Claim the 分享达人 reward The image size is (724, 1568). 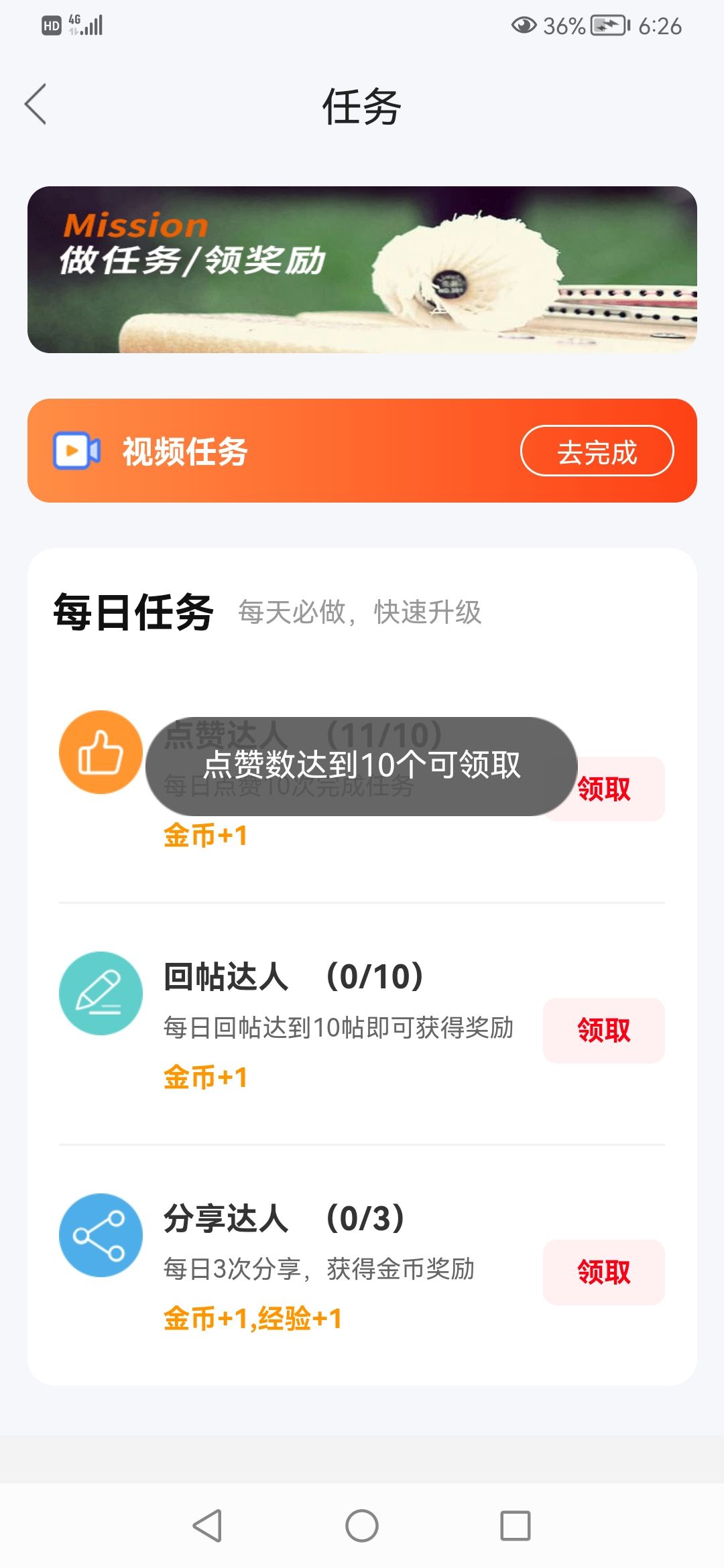coord(603,1272)
